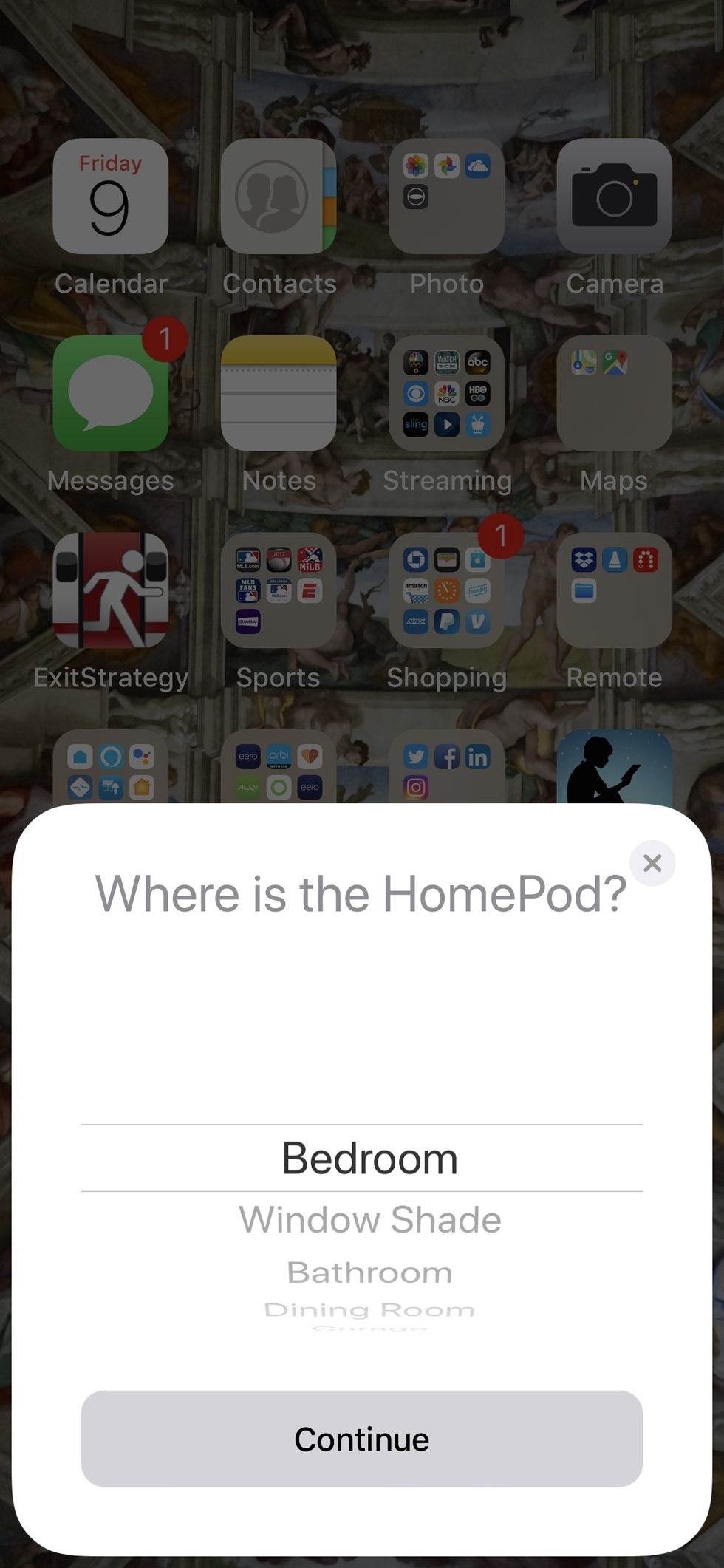Dismiss the HomePod setup card

[652, 862]
